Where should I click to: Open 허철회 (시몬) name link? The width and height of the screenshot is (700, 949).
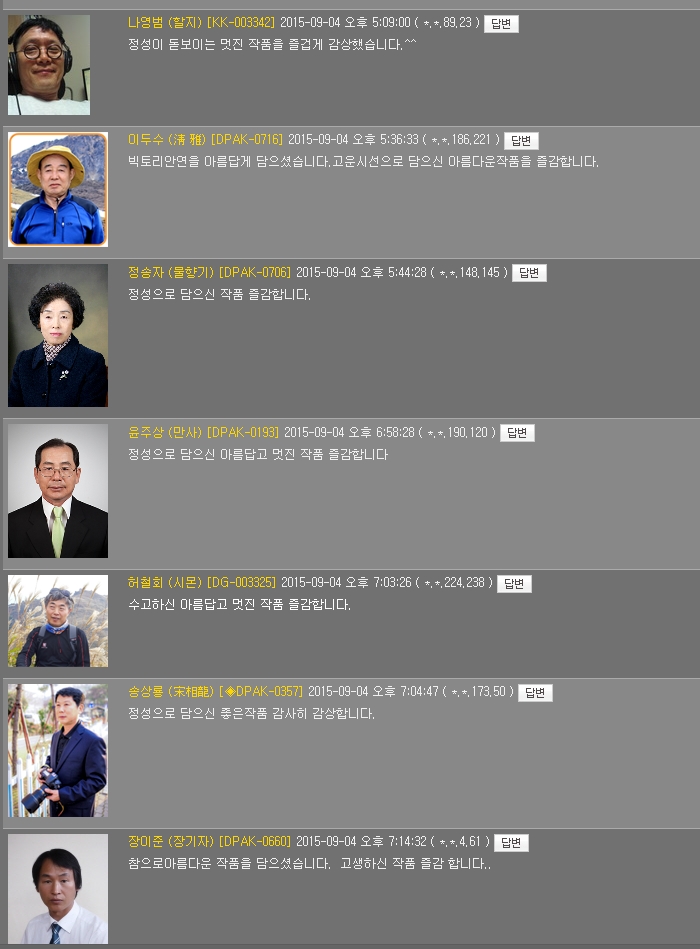tap(165, 583)
